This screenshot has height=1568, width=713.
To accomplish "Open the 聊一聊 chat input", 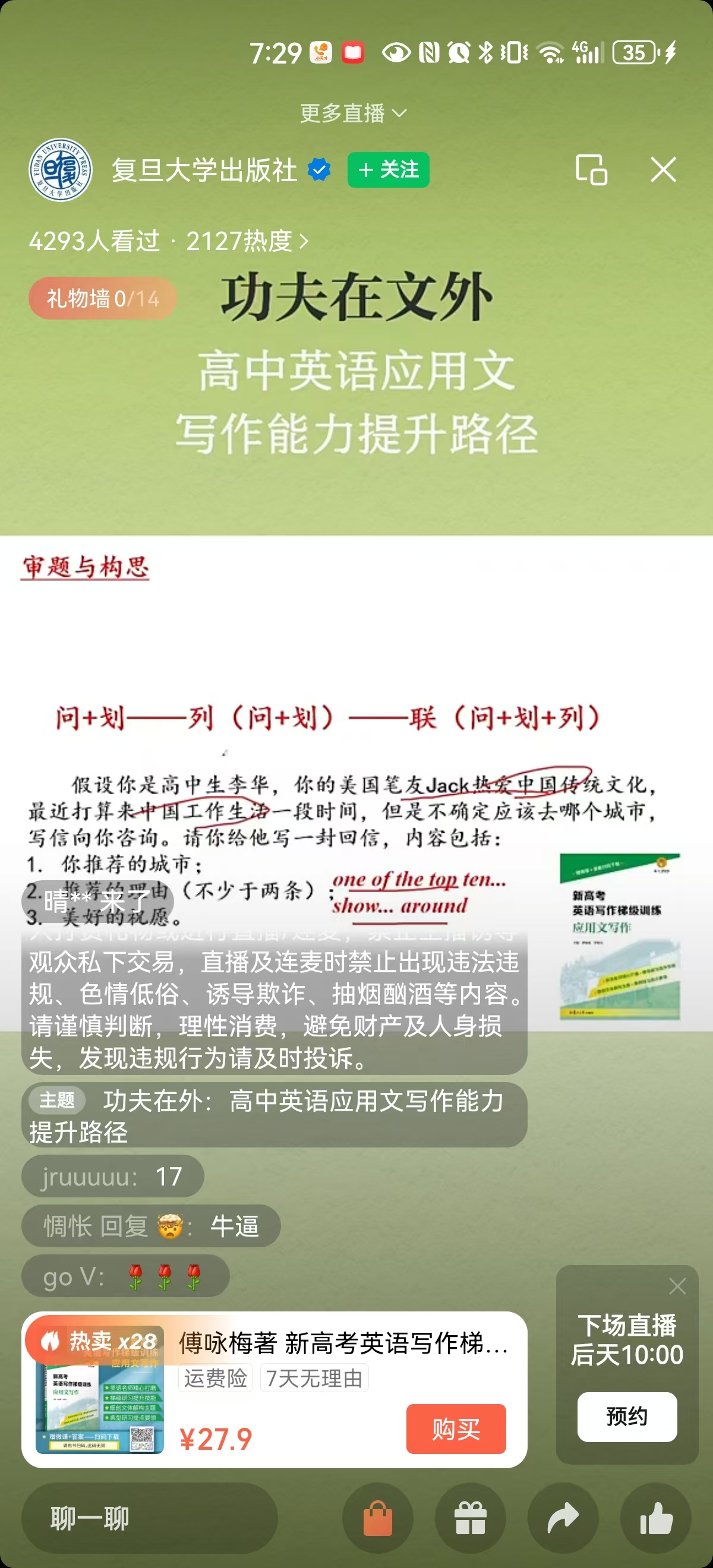I will point(149,1518).
